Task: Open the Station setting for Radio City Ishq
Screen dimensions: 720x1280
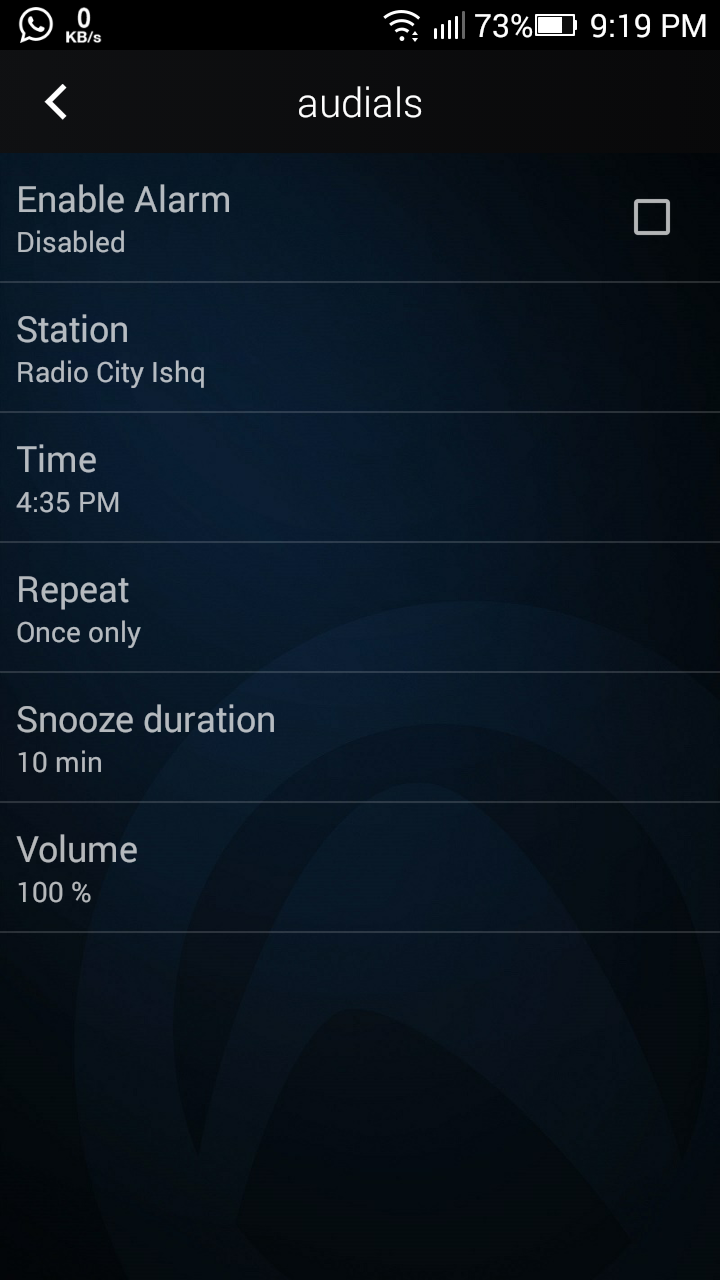Action: coord(360,348)
